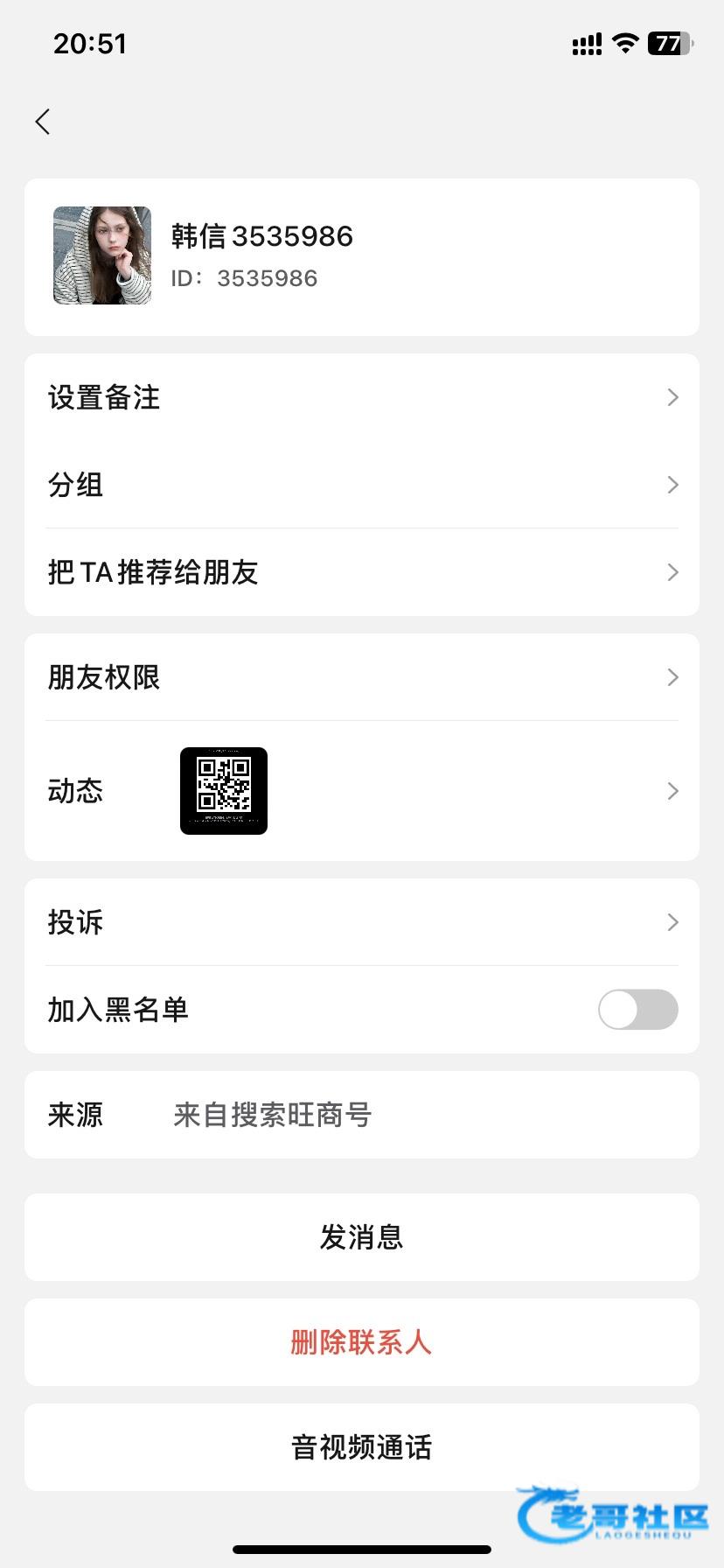Start an 音视频通话 call
This screenshot has height=1568, width=724.
point(362,1447)
